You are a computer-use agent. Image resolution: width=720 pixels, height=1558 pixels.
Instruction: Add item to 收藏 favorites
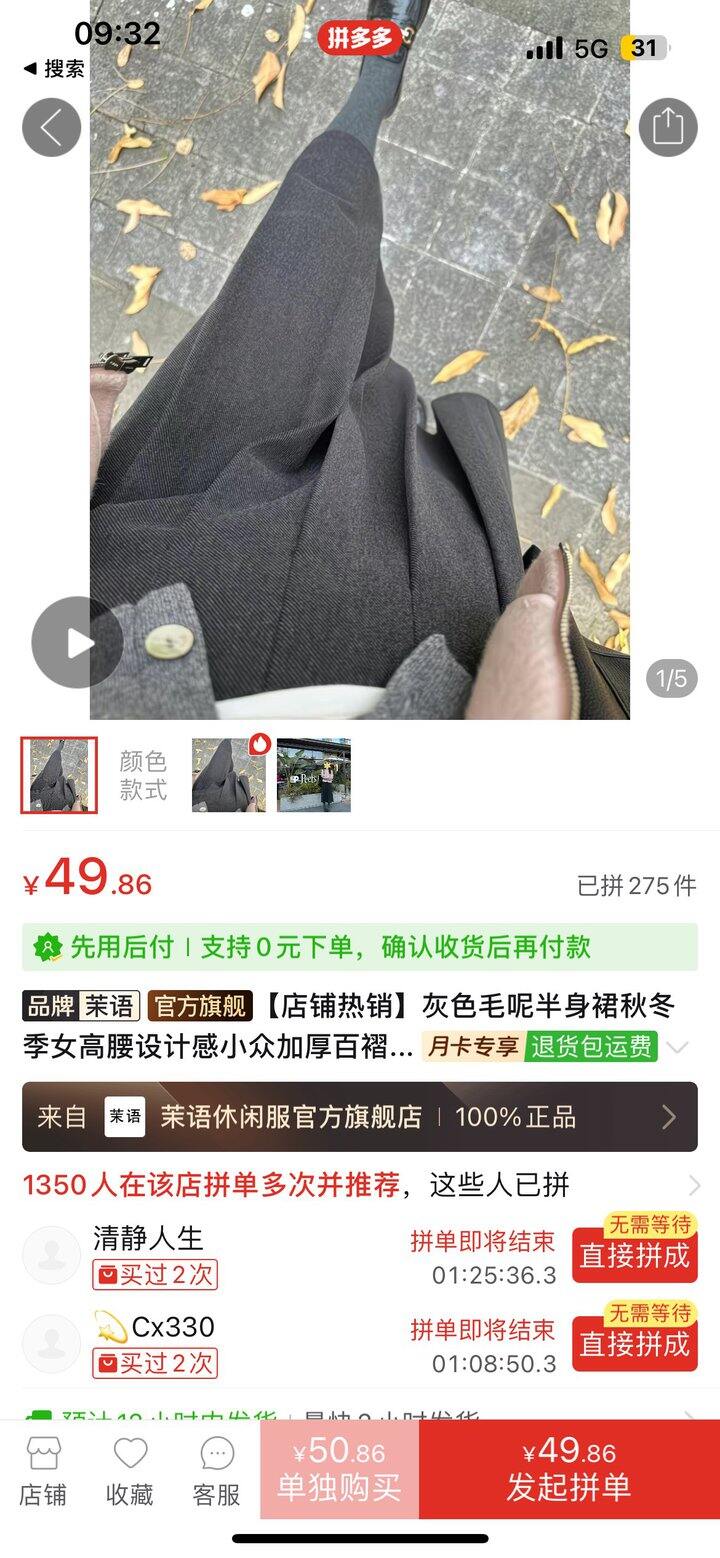point(130,1472)
